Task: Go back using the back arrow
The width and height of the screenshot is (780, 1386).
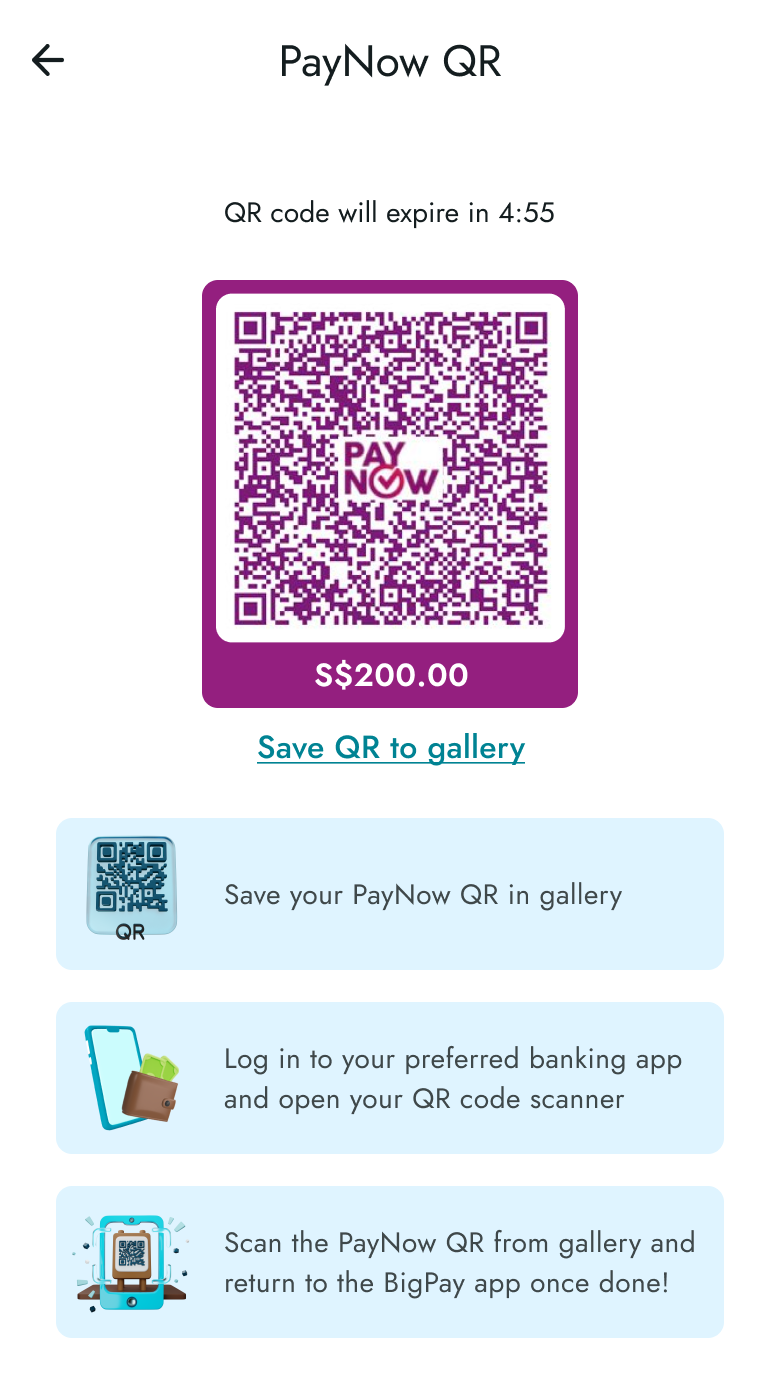Action: pos(47,61)
